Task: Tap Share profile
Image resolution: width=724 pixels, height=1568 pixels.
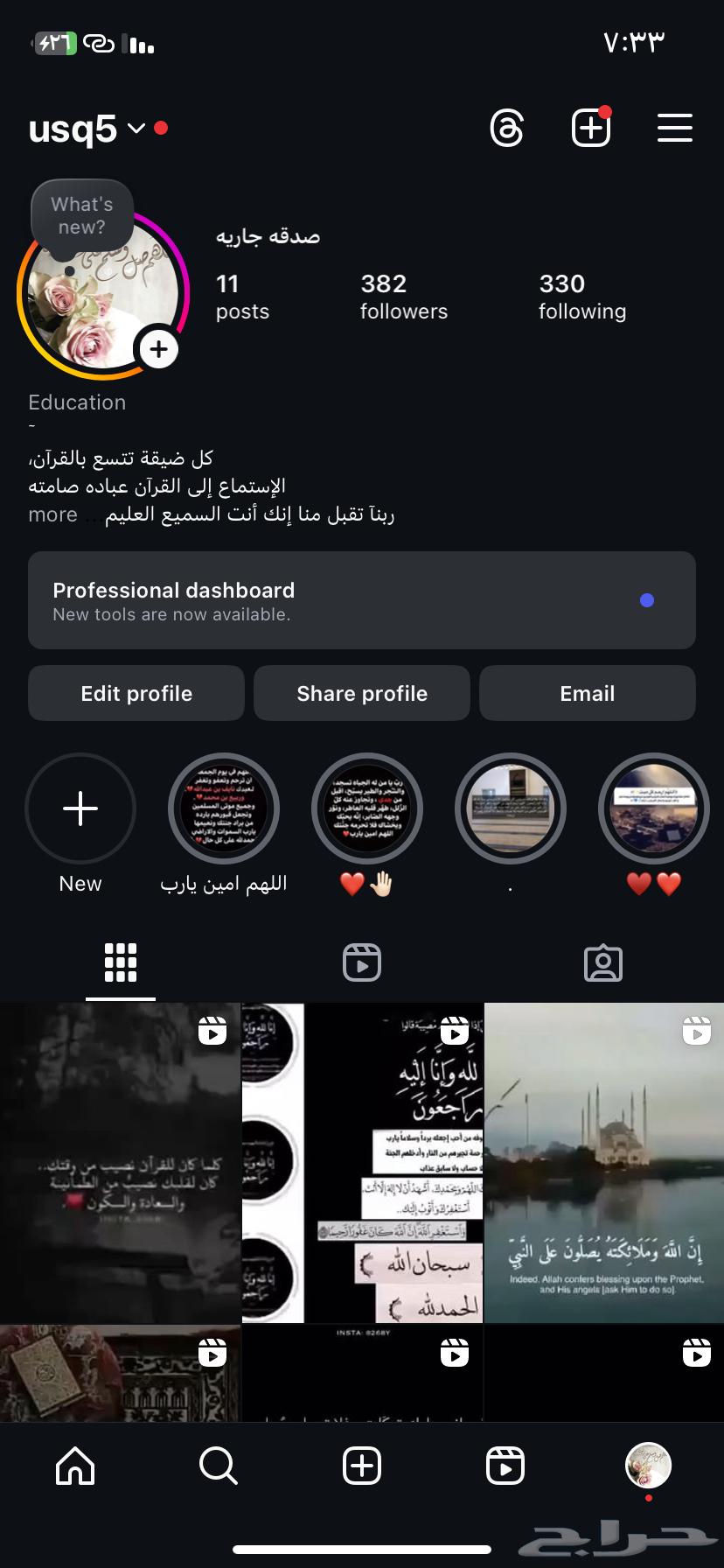Action: (x=361, y=692)
